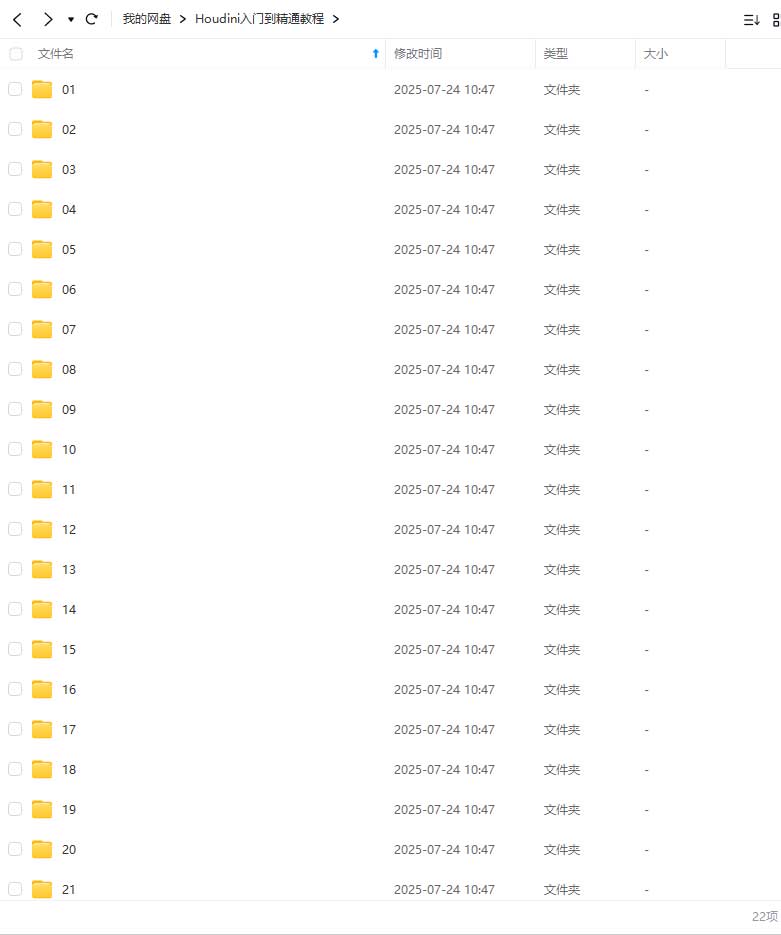
Task: Open folder 01
Action: (x=68, y=90)
